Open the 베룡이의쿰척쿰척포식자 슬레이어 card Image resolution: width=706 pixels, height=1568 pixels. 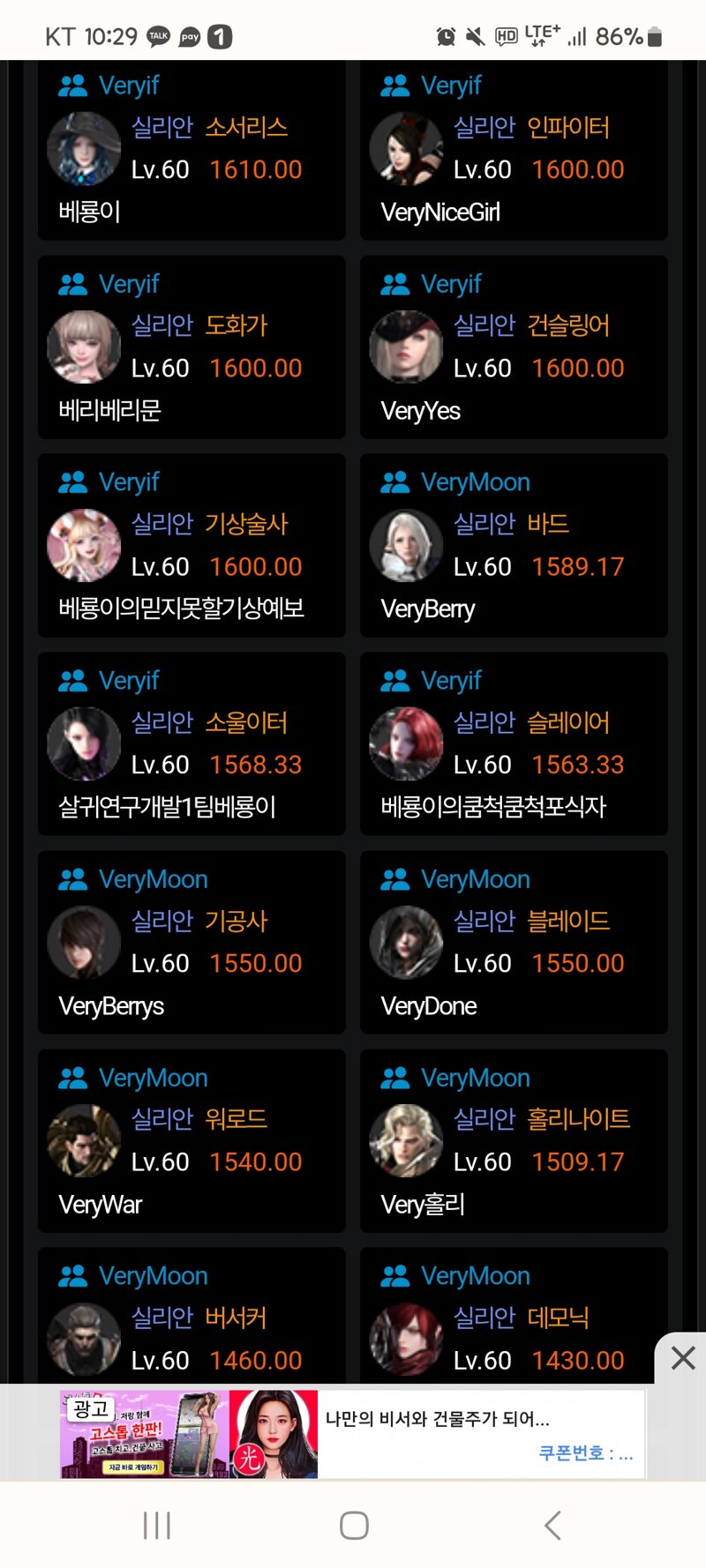click(514, 744)
